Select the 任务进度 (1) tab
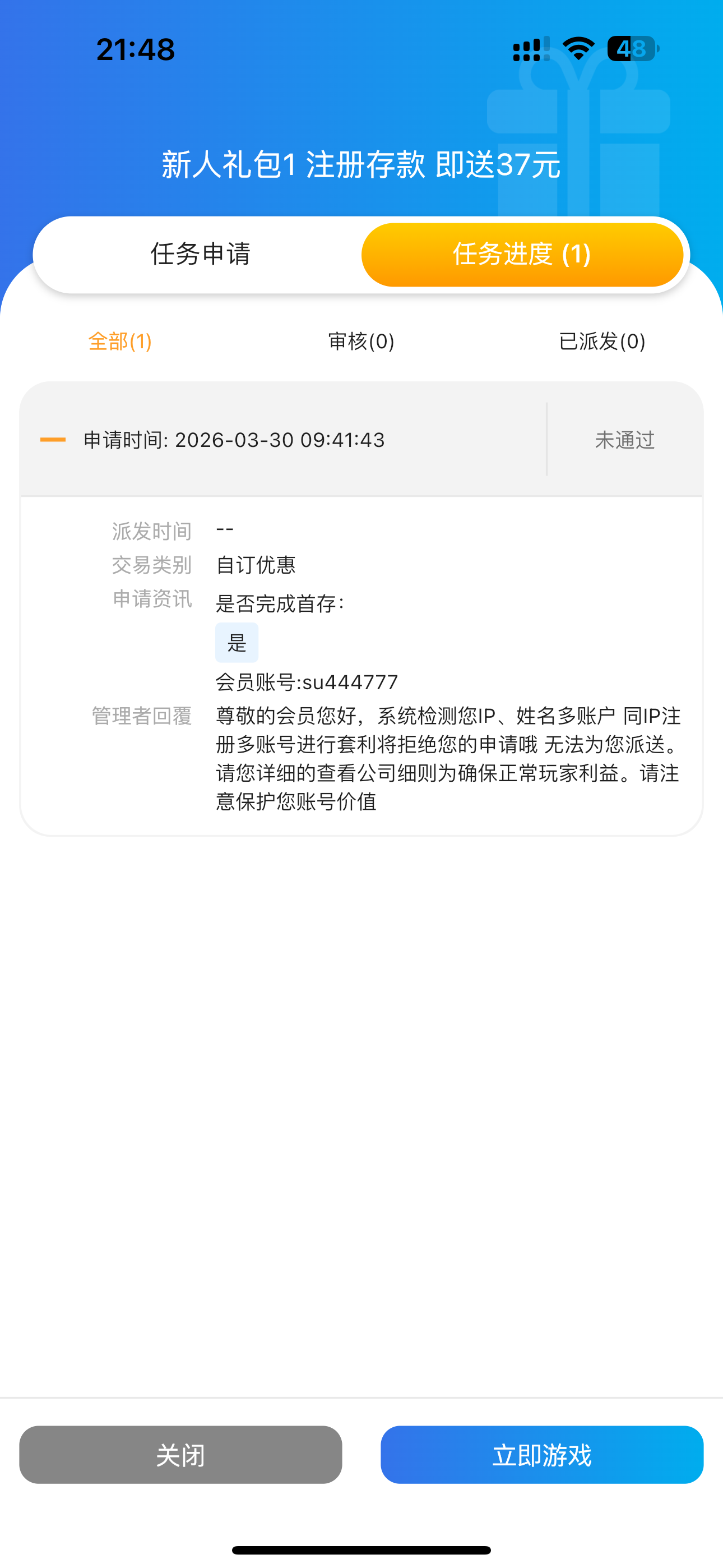This screenshot has width=723, height=1568. click(522, 255)
